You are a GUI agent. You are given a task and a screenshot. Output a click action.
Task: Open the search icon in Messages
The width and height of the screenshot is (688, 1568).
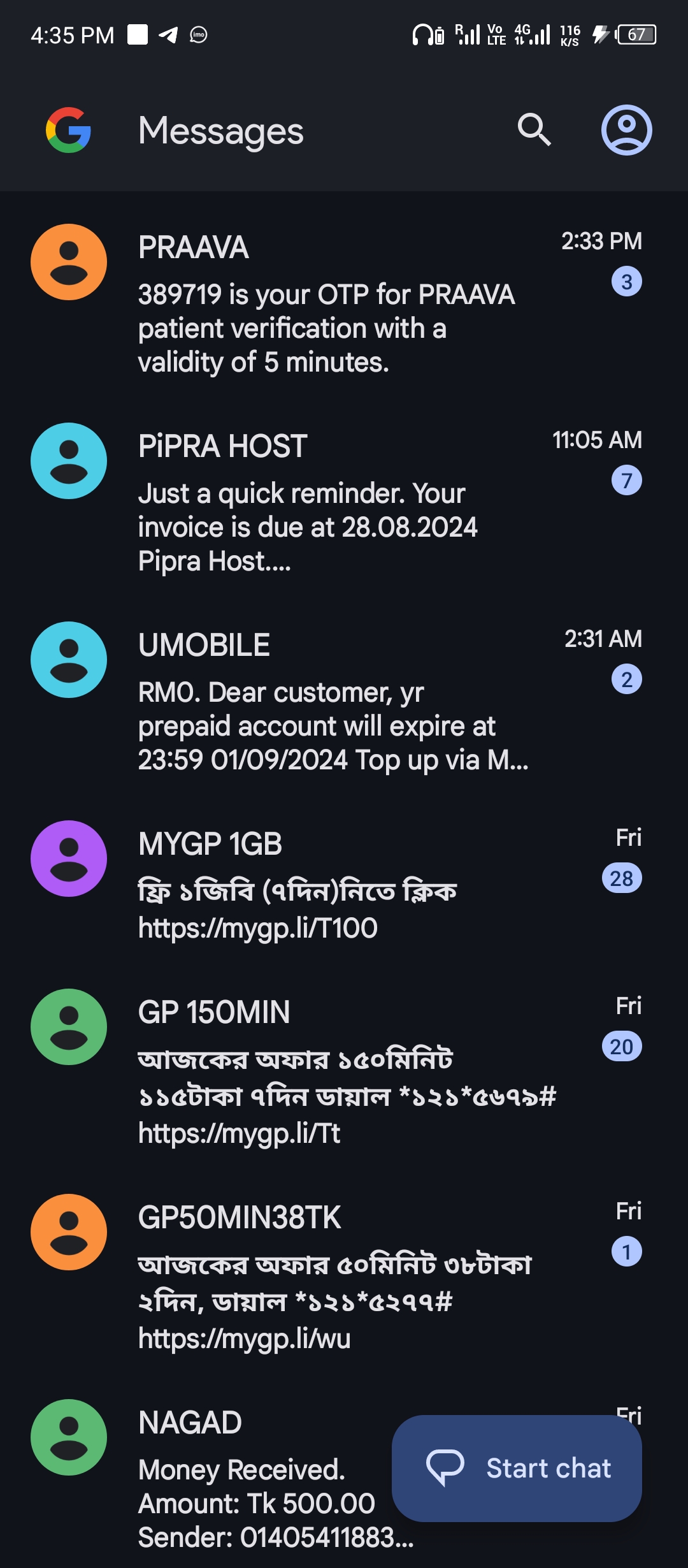click(534, 130)
